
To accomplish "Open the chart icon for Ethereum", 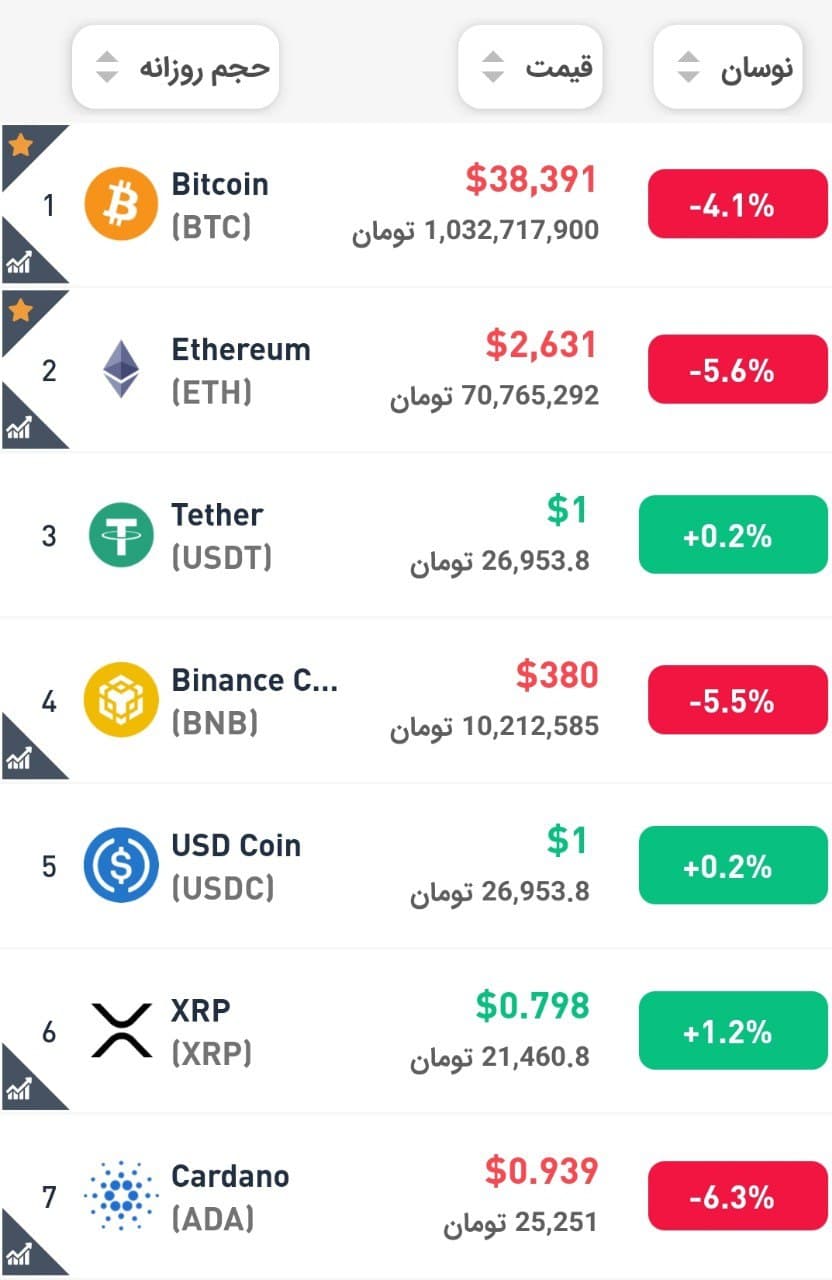I will tap(20, 428).
